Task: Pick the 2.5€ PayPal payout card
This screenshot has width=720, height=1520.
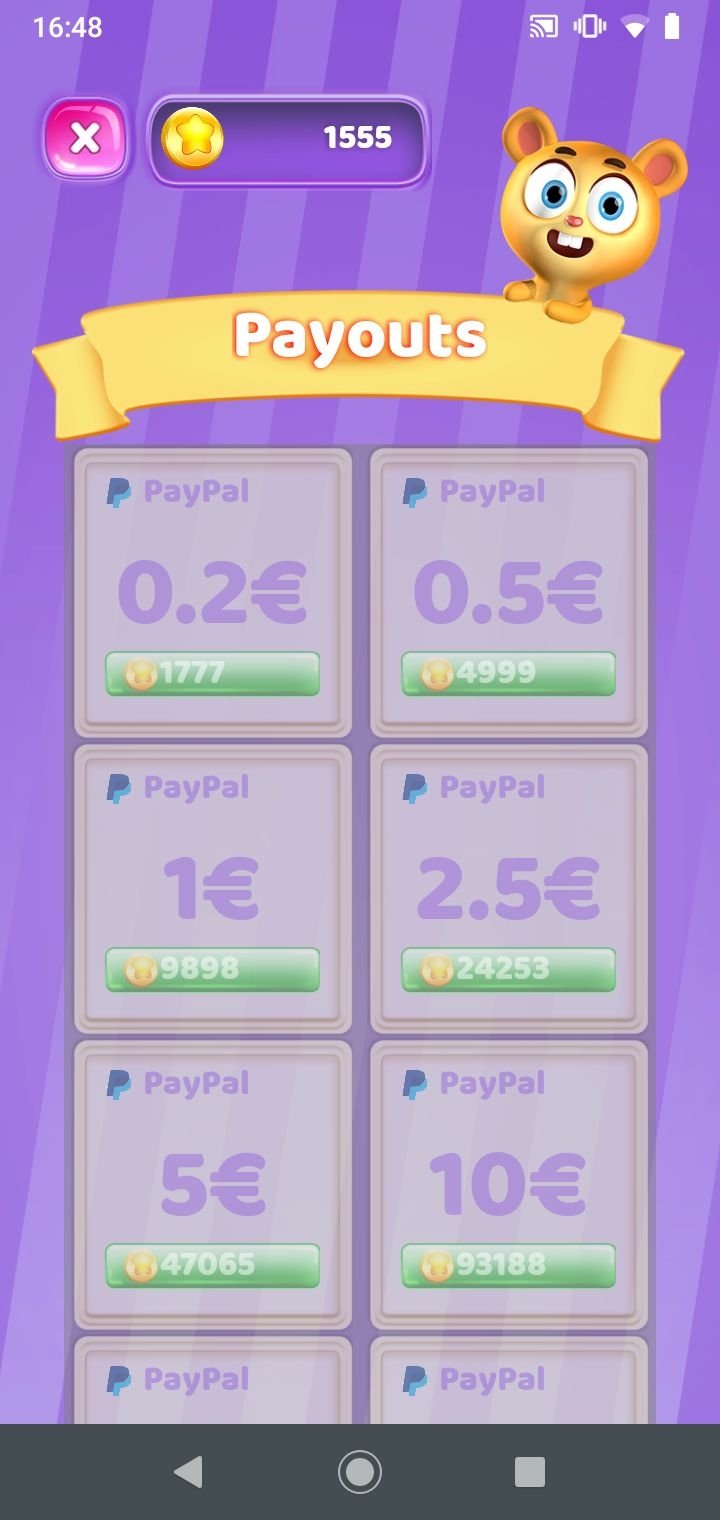Action: pos(509,888)
